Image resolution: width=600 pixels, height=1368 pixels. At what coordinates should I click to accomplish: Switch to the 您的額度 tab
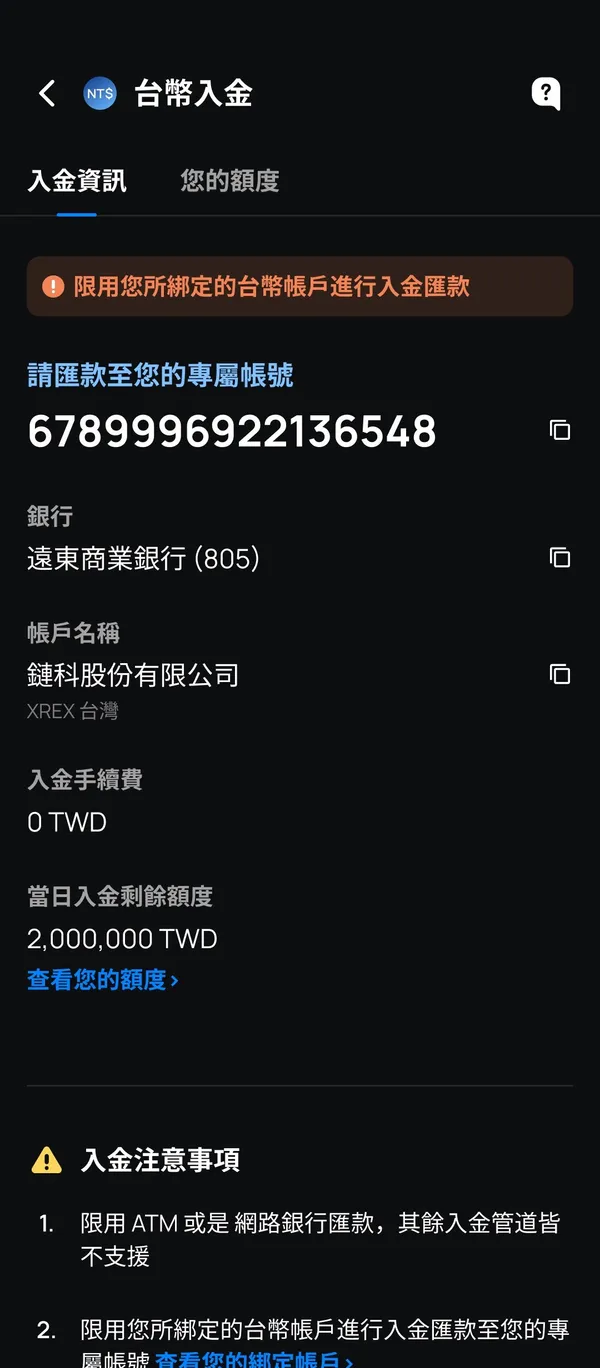coord(229,181)
